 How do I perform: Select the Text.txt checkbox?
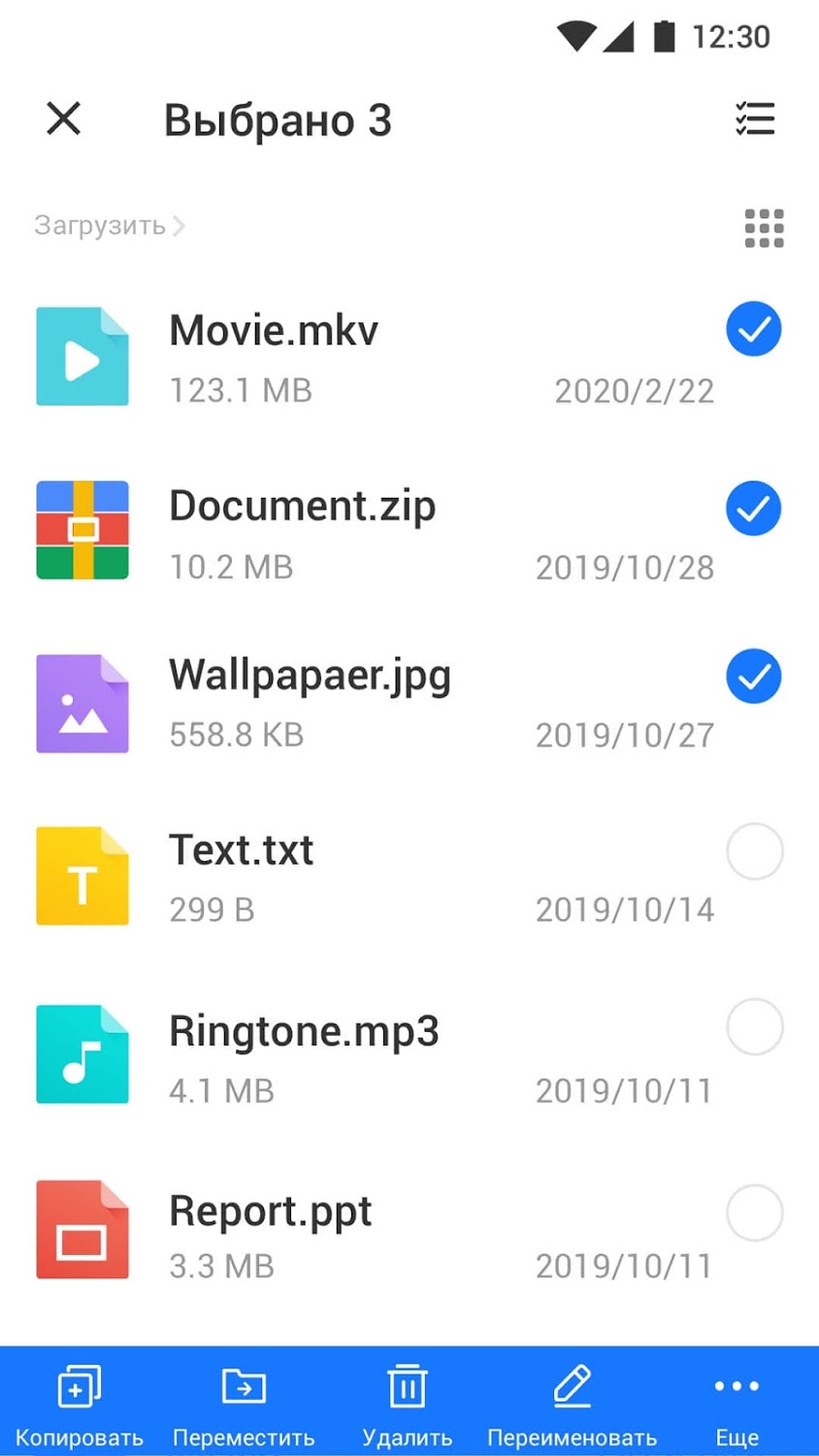coord(754,851)
